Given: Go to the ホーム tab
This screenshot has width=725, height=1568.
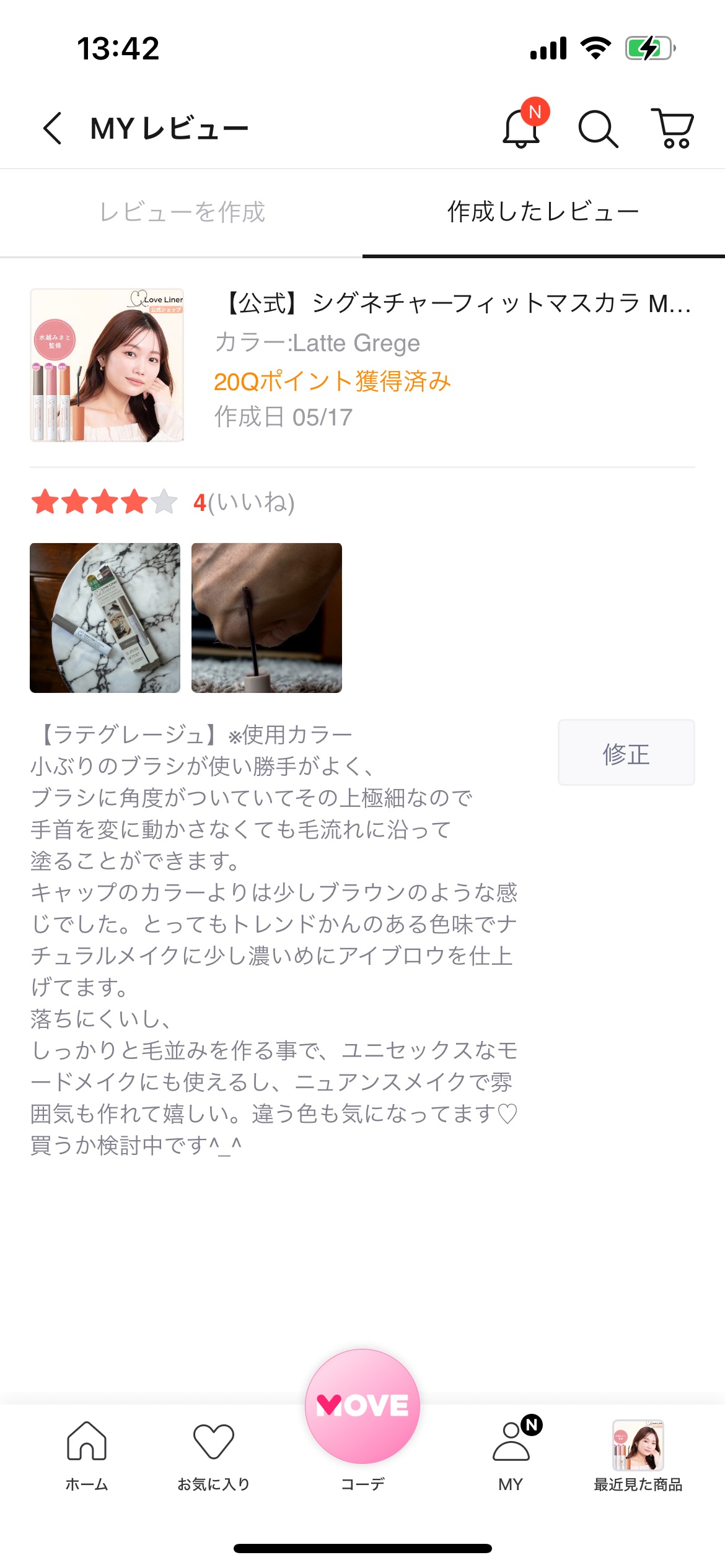Looking at the screenshot, I should coord(87,1457).
